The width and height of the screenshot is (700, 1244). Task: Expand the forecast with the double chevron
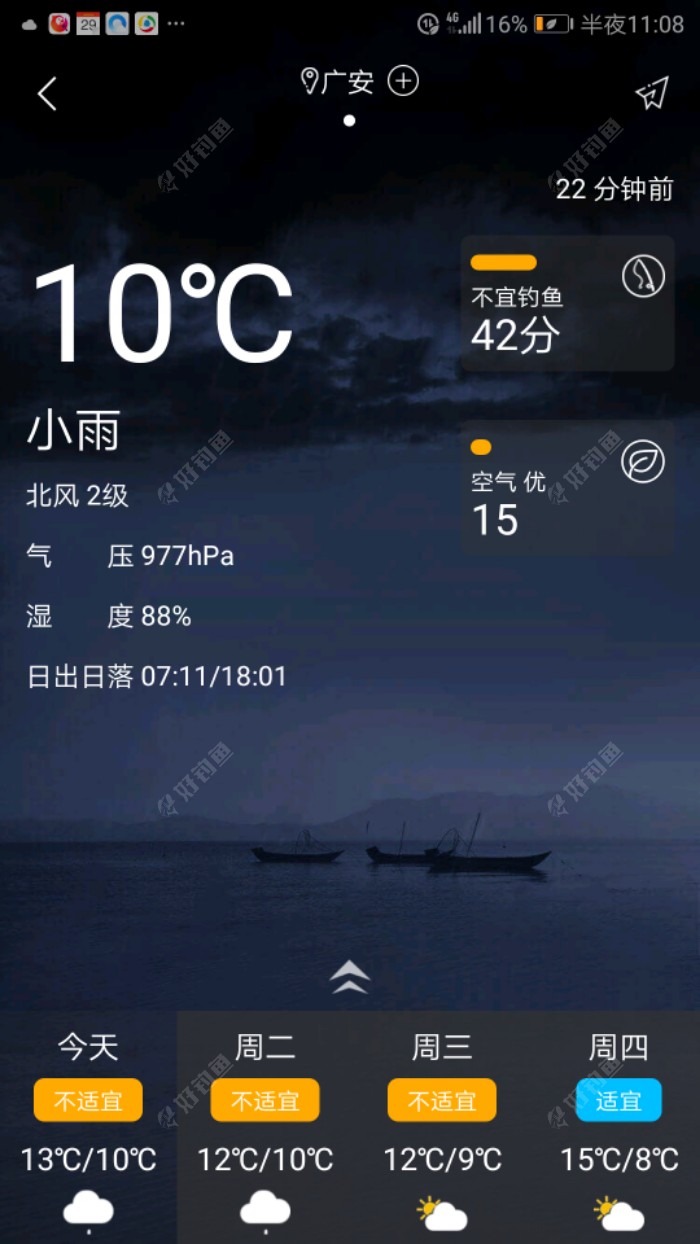(350, 977)
